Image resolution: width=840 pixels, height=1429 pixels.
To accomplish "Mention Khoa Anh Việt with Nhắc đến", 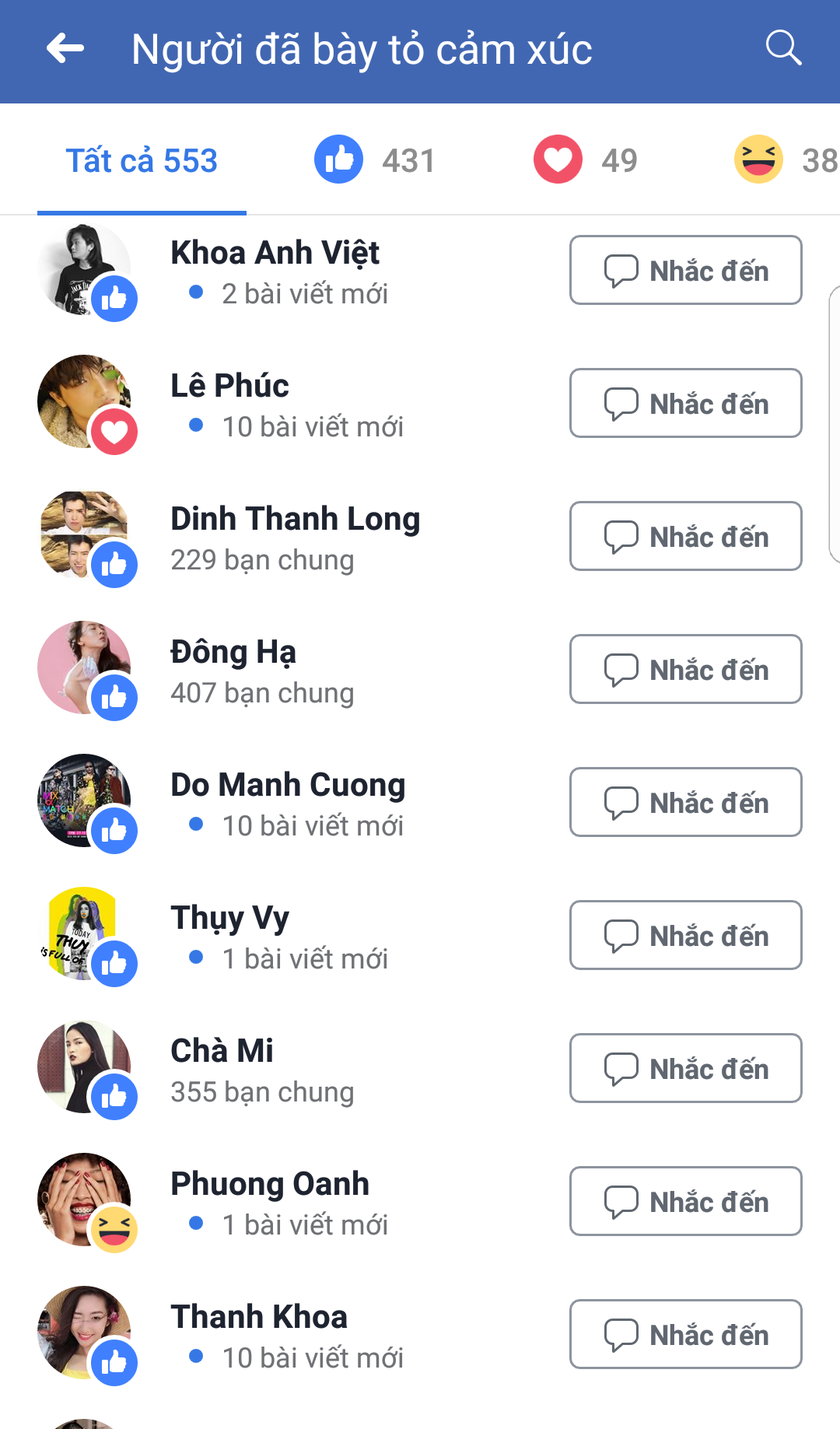I will click(685, 271).
